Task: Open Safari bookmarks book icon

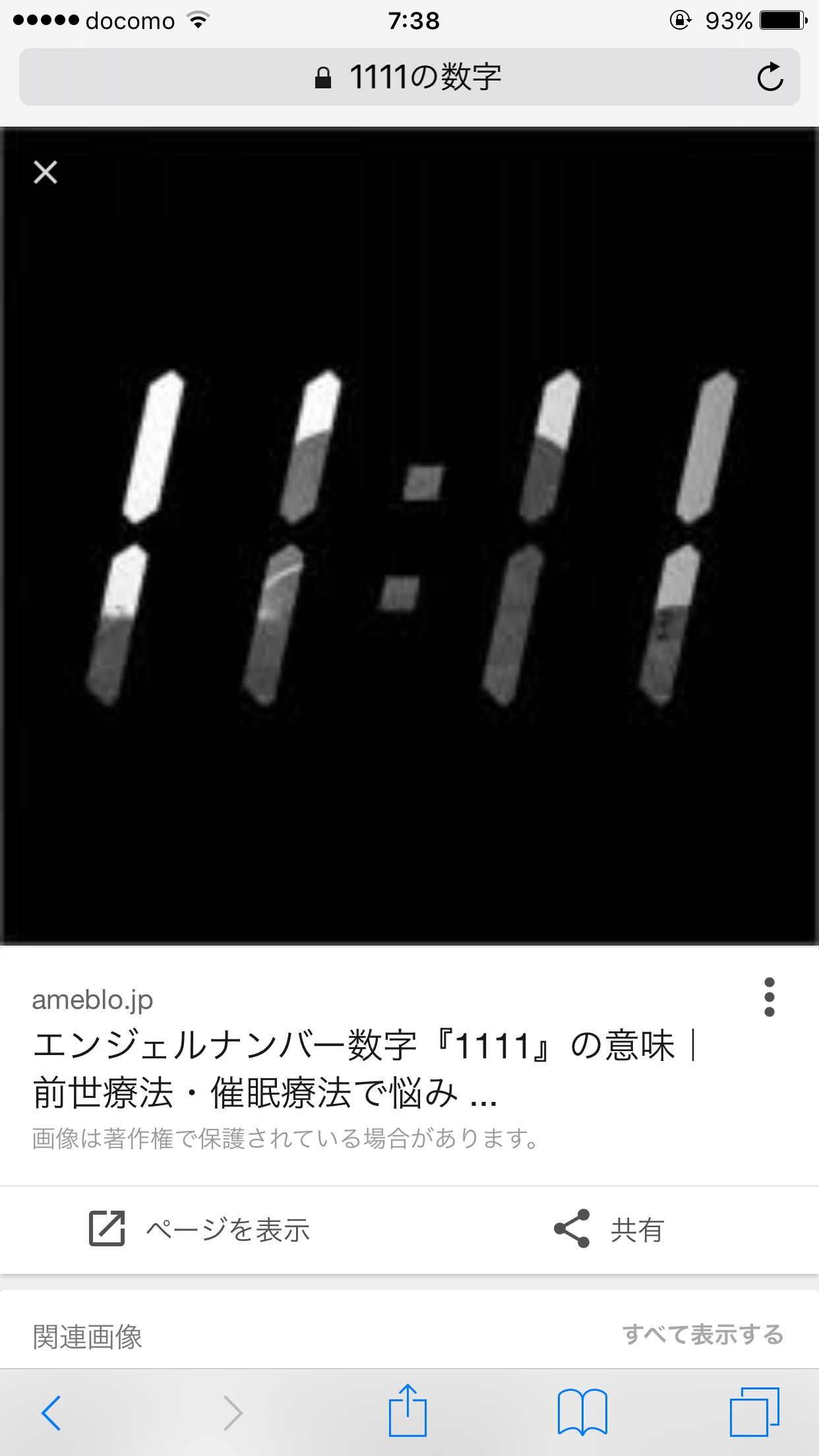Action: [x=582, y=1412]
